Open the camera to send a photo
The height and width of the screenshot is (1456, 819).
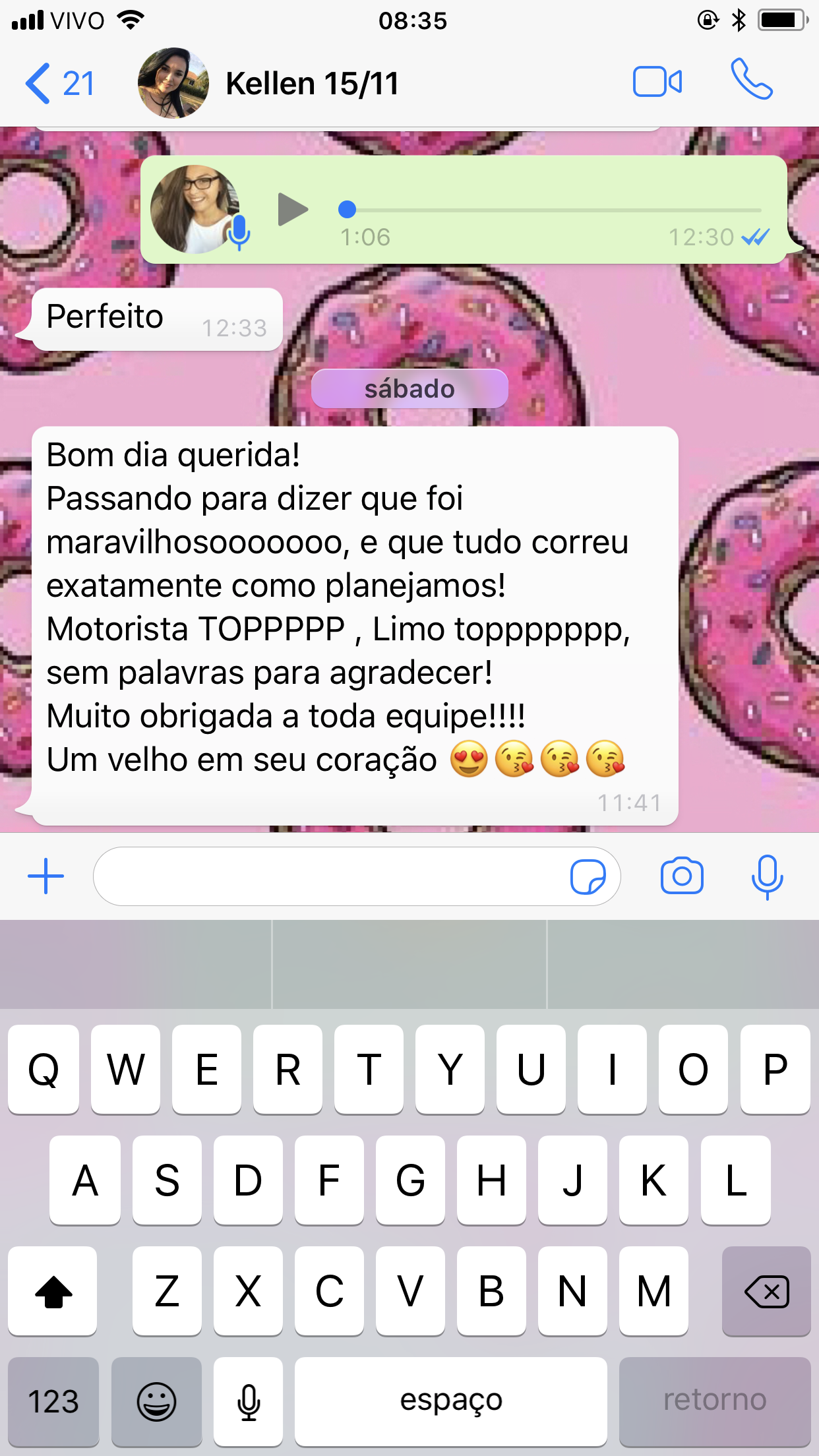[682, 876]
